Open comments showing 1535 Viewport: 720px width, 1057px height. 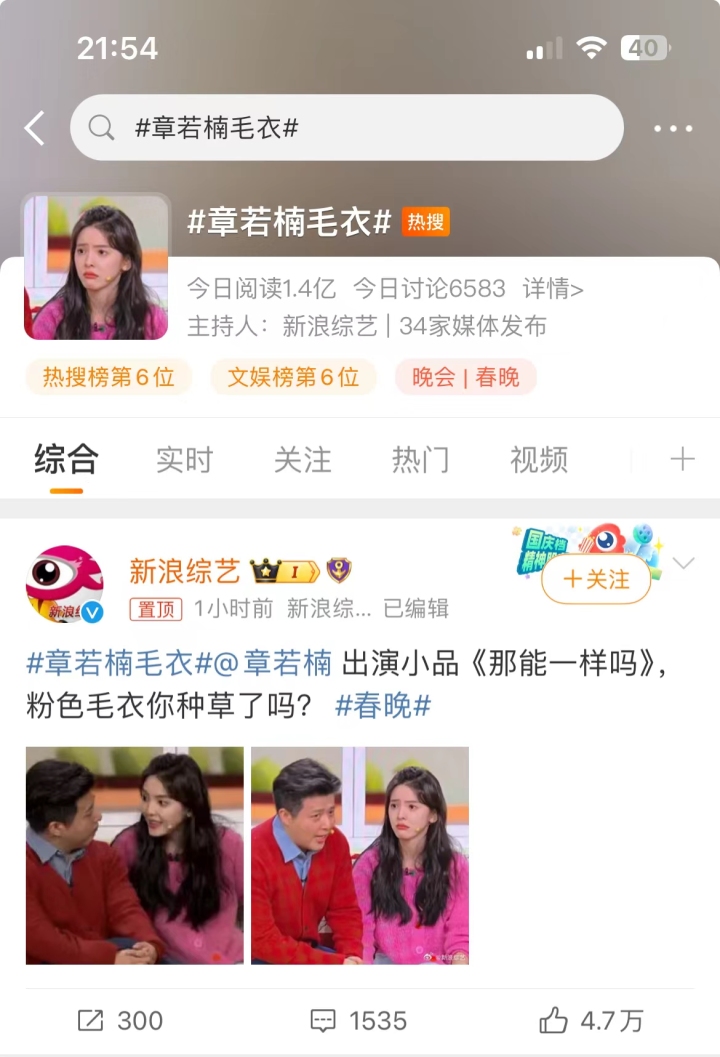point(359,1020)
